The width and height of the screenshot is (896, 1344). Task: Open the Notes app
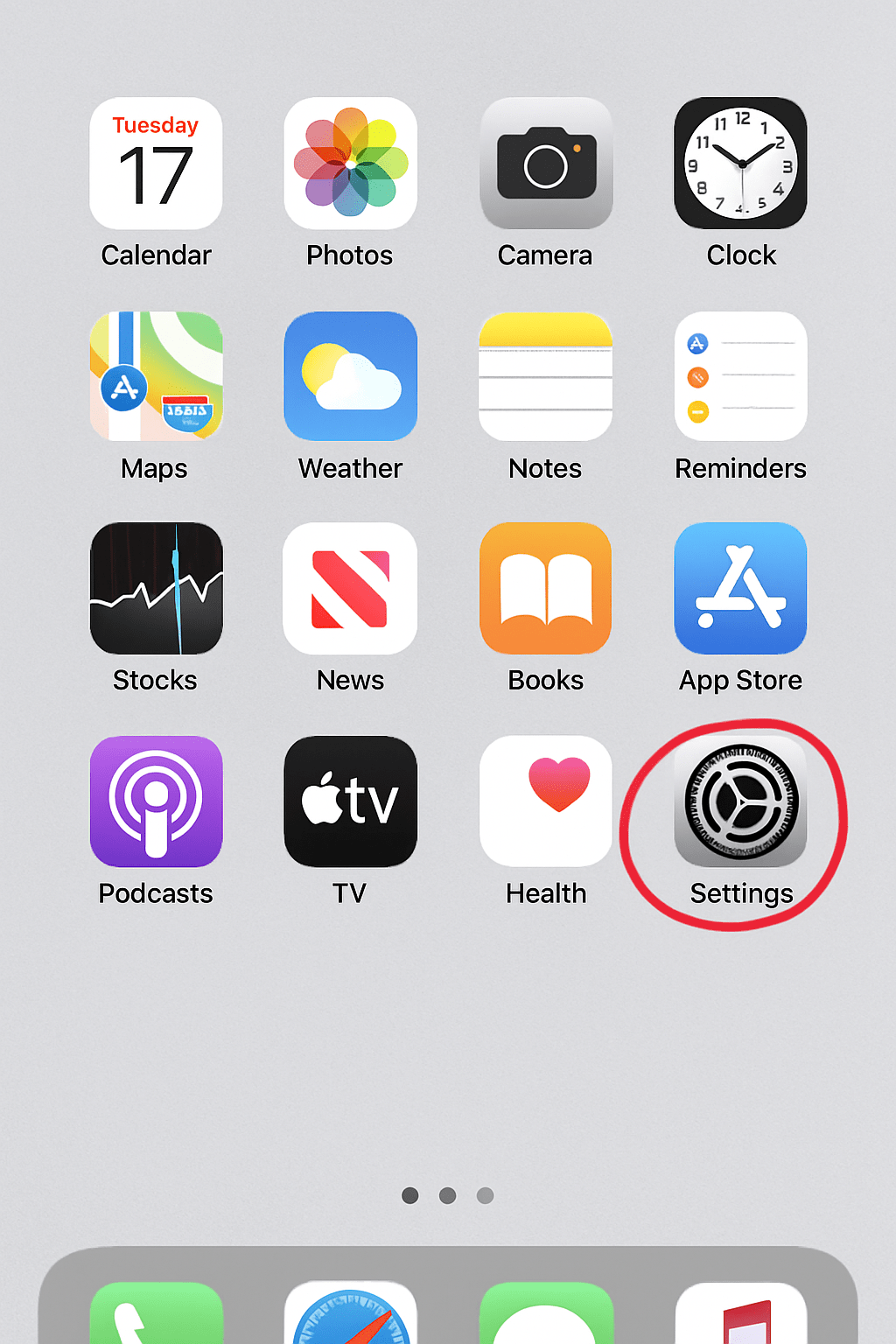click(x=546, y=376)
